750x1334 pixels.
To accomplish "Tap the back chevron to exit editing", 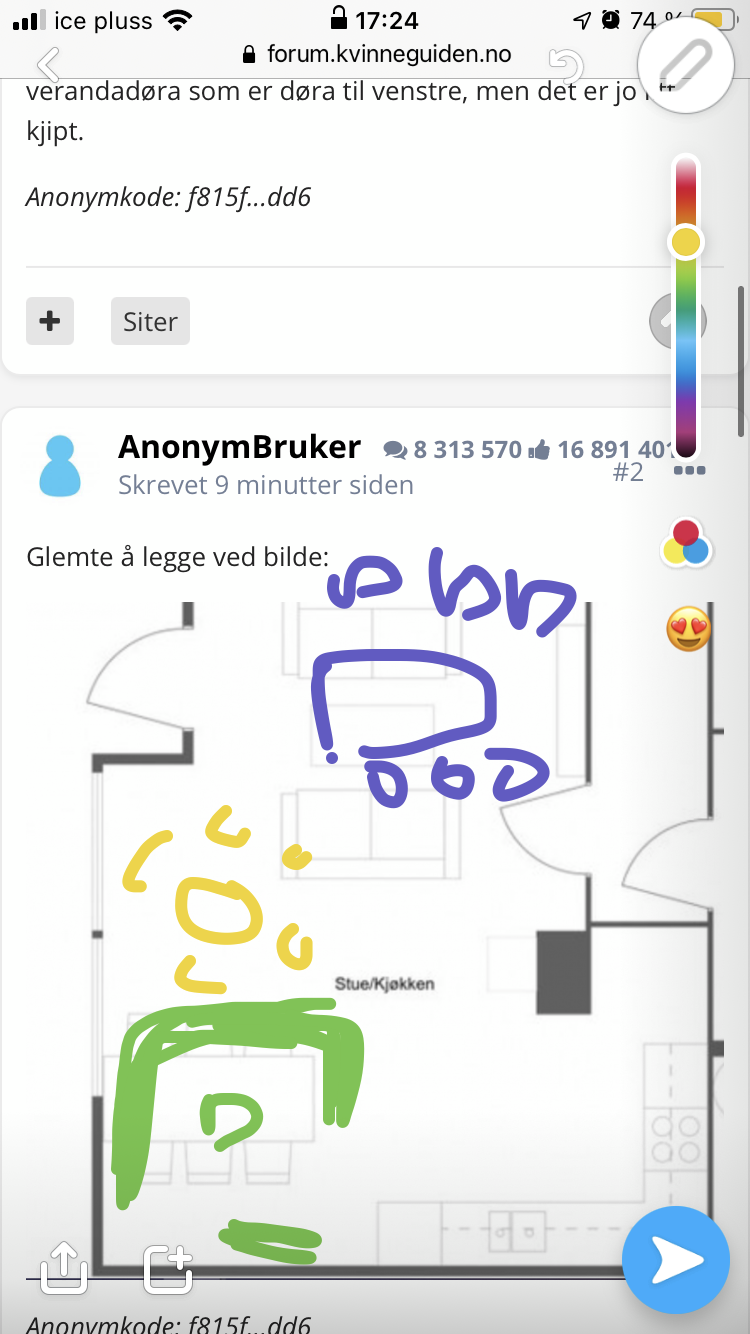I will (48, 64).
